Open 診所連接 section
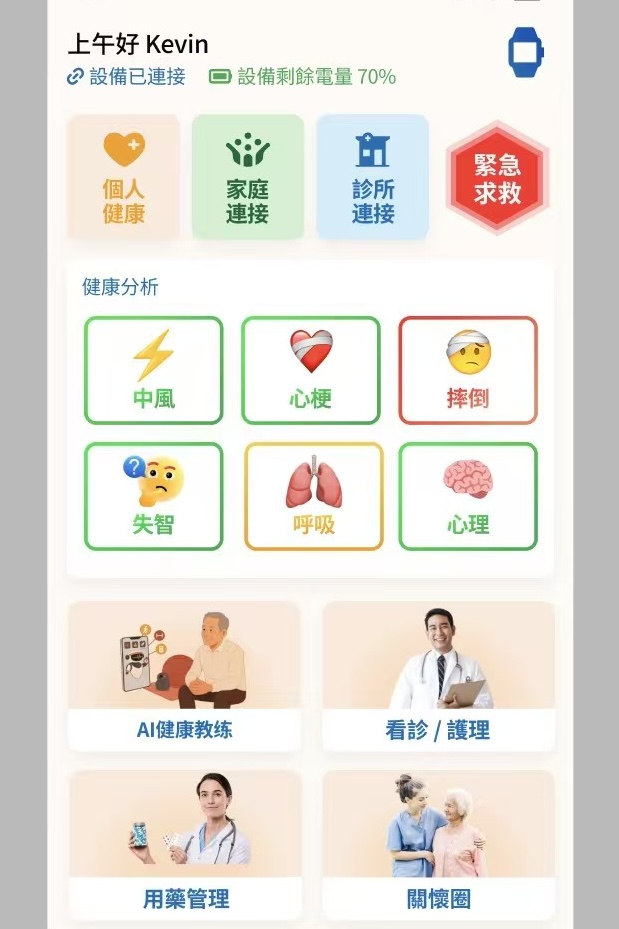Image resolution: width=619 pixels, height=929 pixels. pos(373,178)
